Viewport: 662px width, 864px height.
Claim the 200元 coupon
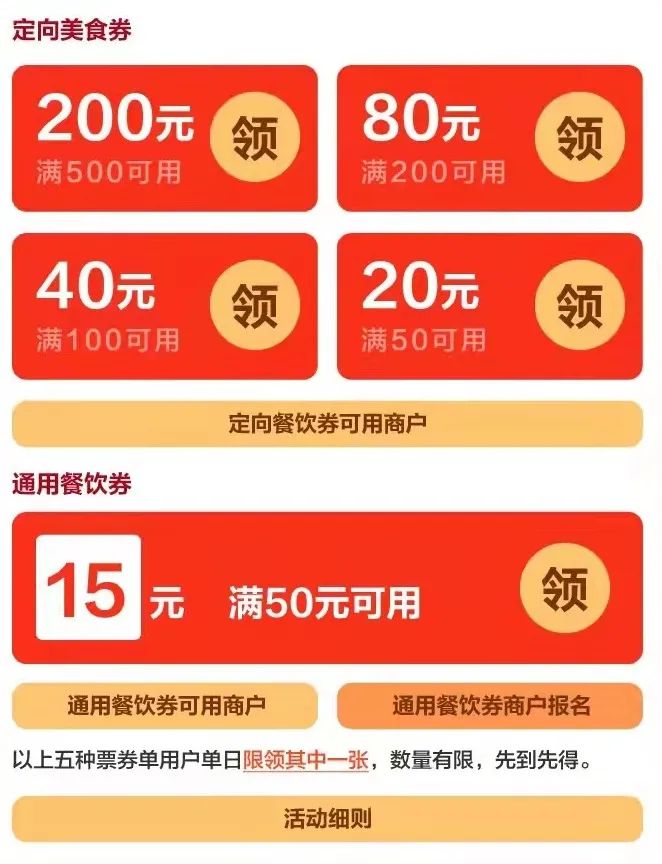tap(254, 138)
